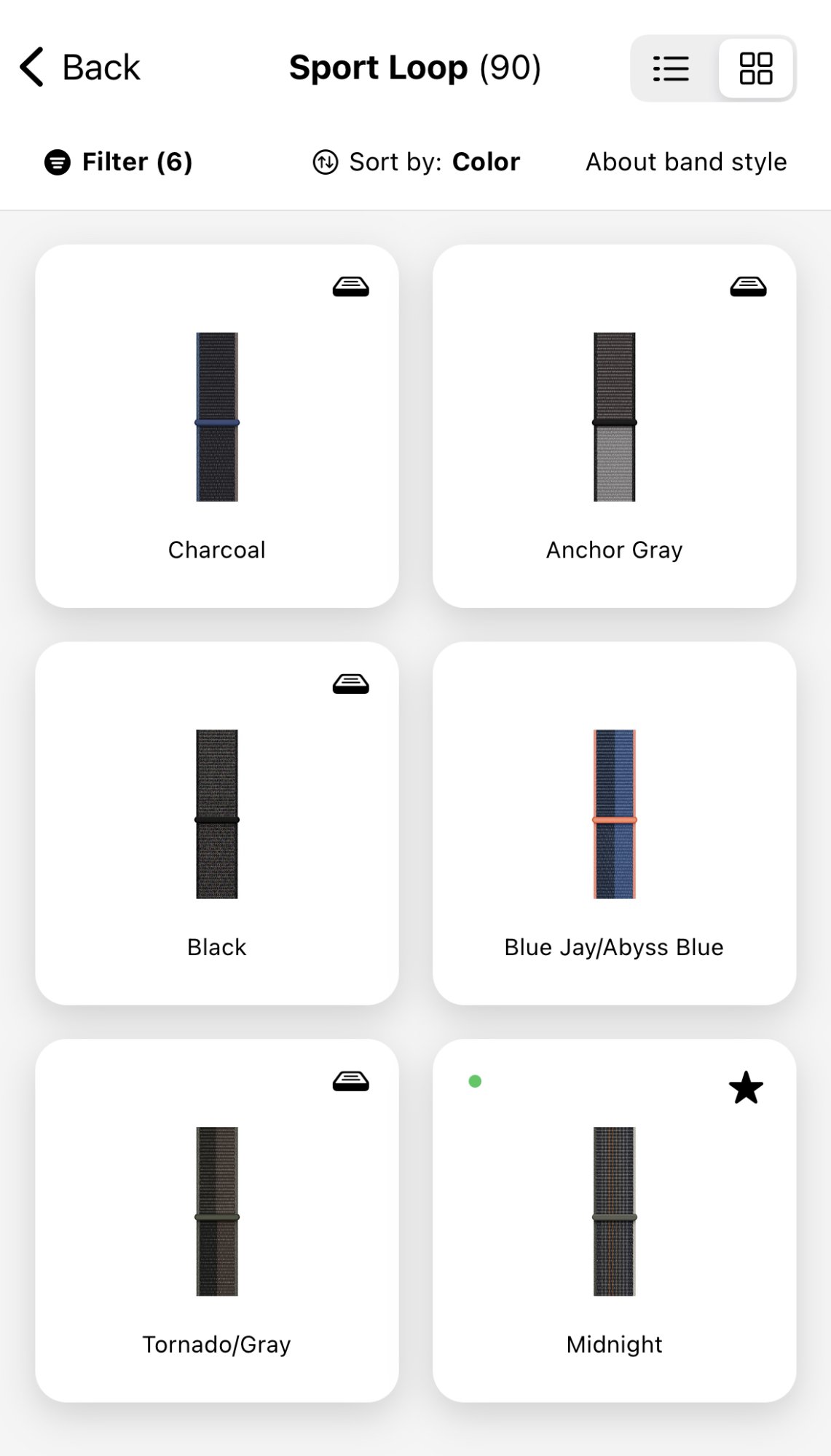Open the Anchor Gray band card
This screenshot has height=1456, width=831.
[x=614, y=427]
